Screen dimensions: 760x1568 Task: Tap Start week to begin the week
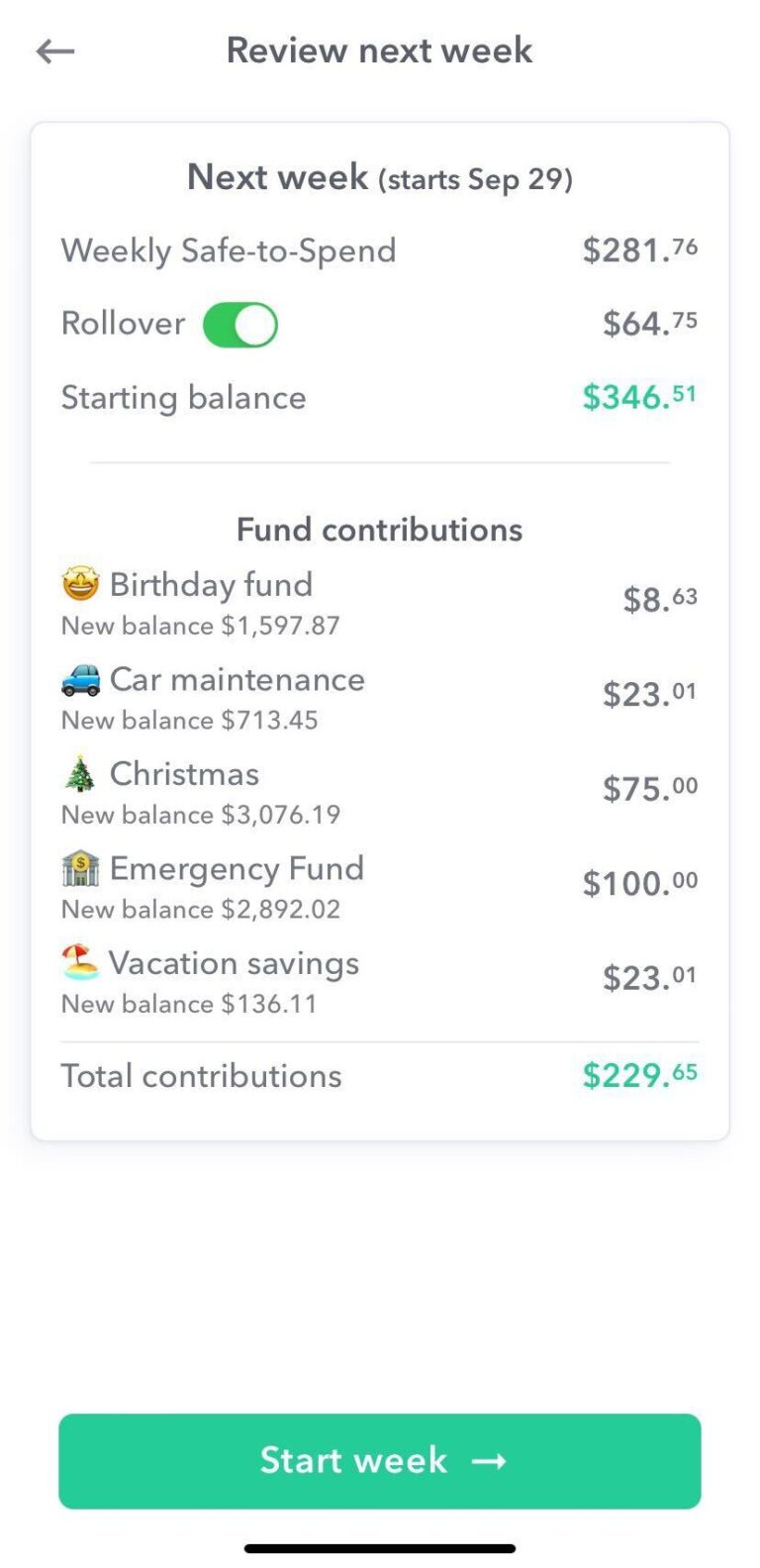click(x=380, y=1460)
